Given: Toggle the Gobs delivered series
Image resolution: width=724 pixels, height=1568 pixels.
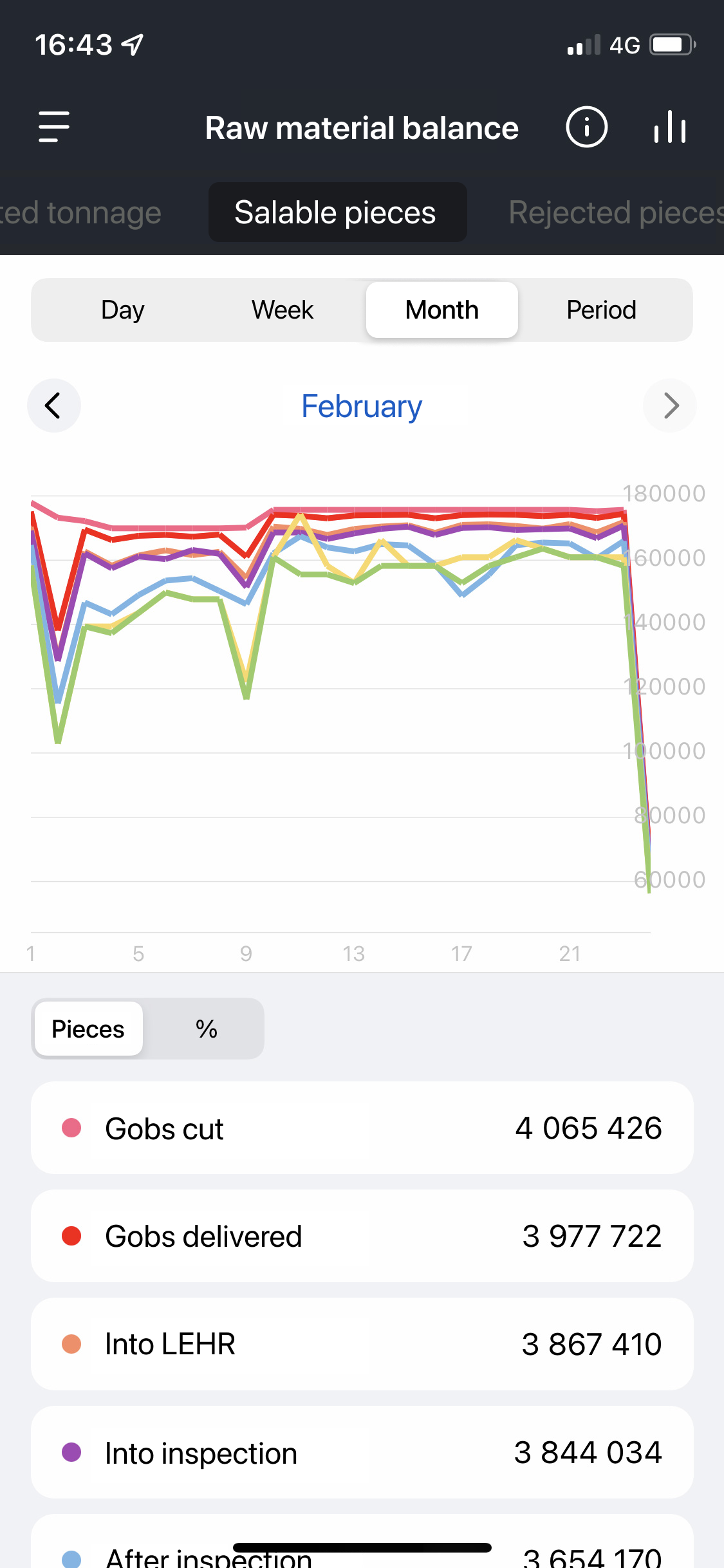Looking at the screenshot, I should (x=362, y=1236).
